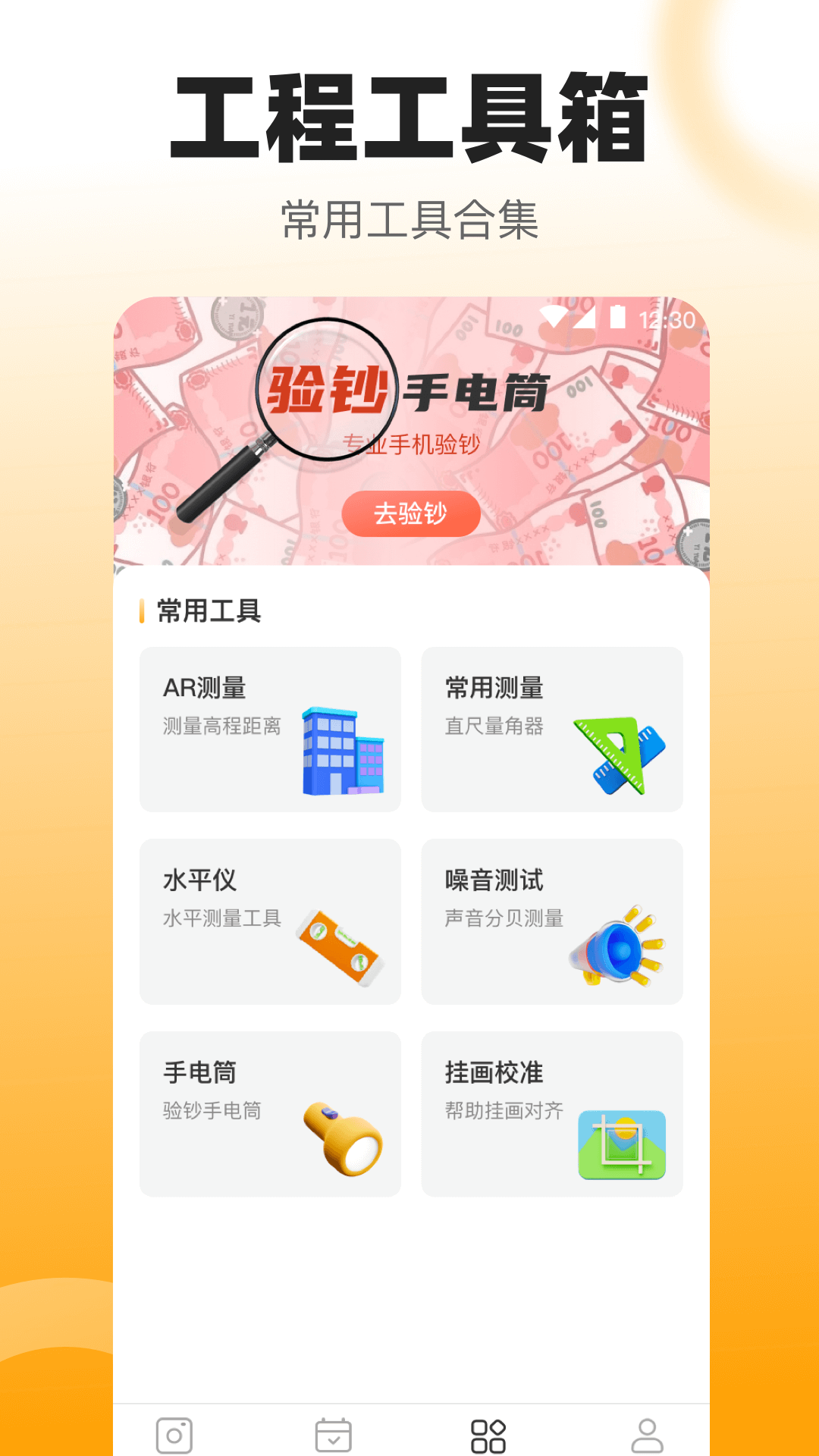Click the clock showing 12:30
This screenshot has height=1456, width=819.
point(667,320)
